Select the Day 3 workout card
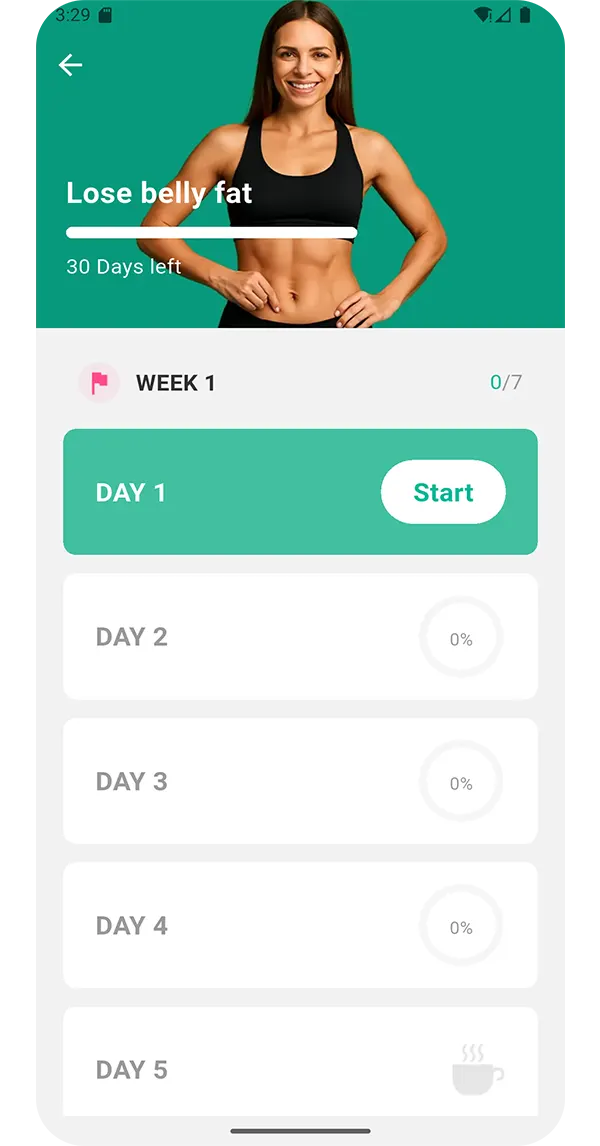This screenshot has height=1146, width=600. [300, 781]
